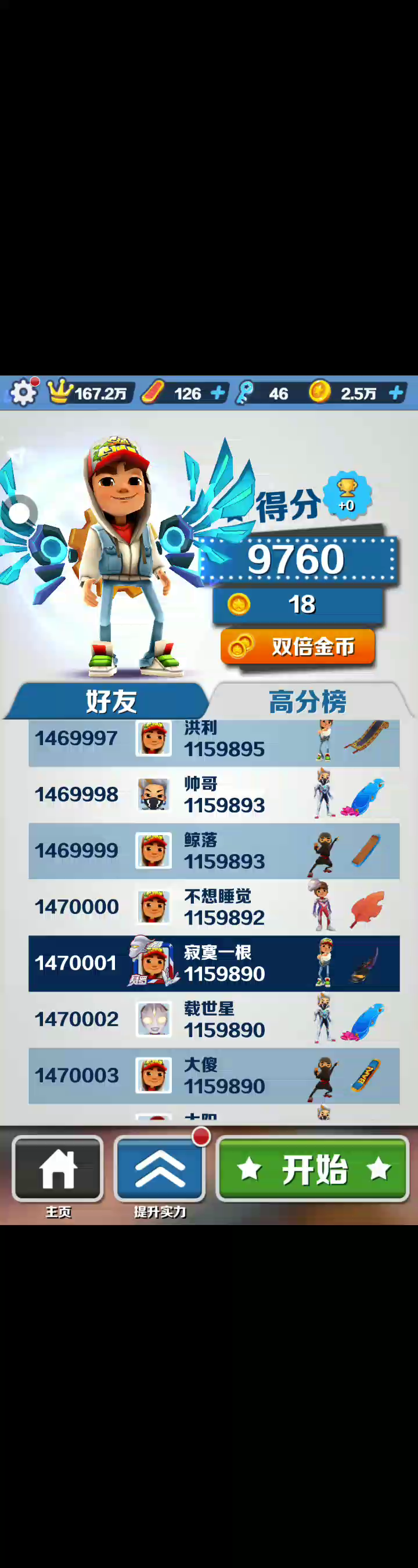Open 寂寞一根's highlighted leaderboard row
This screenshot has width=418, height=1568.
click(x=214, y=963)
